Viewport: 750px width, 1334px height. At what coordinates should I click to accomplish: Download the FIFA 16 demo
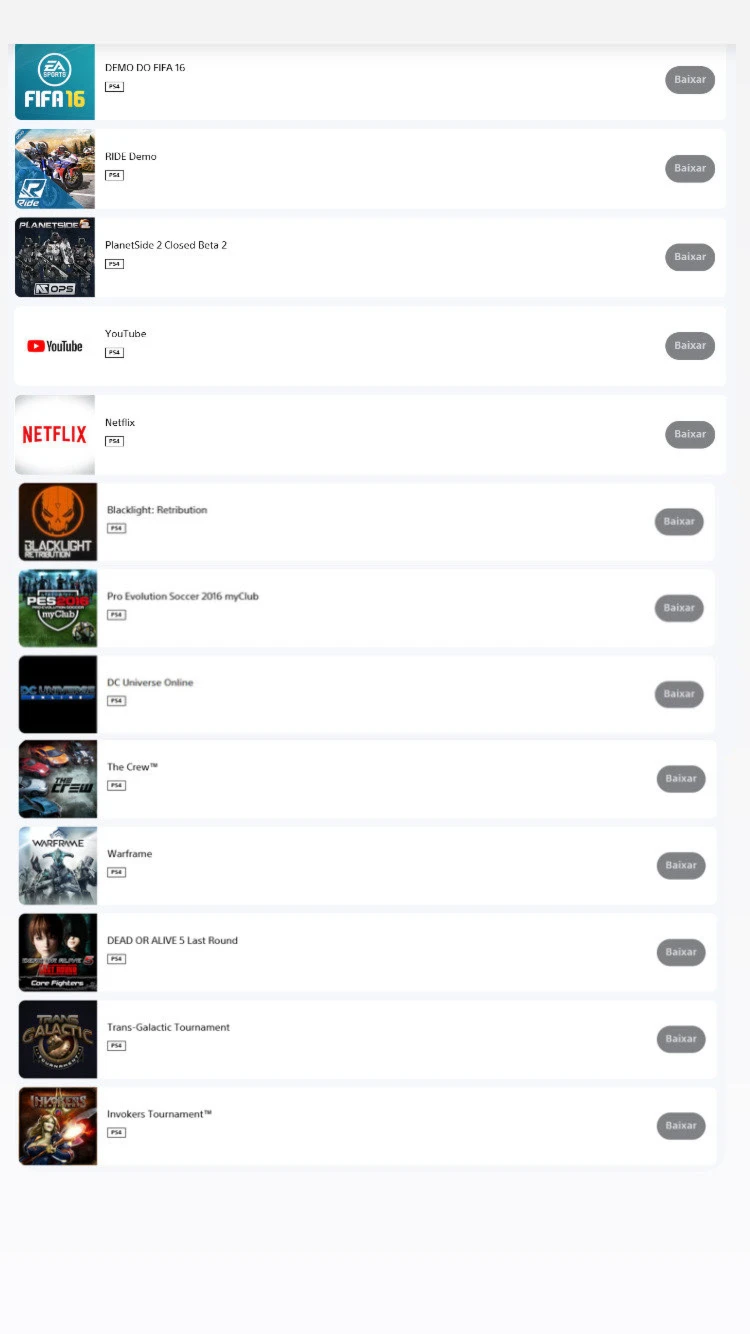pyautogui.click(x=690, y=80)
